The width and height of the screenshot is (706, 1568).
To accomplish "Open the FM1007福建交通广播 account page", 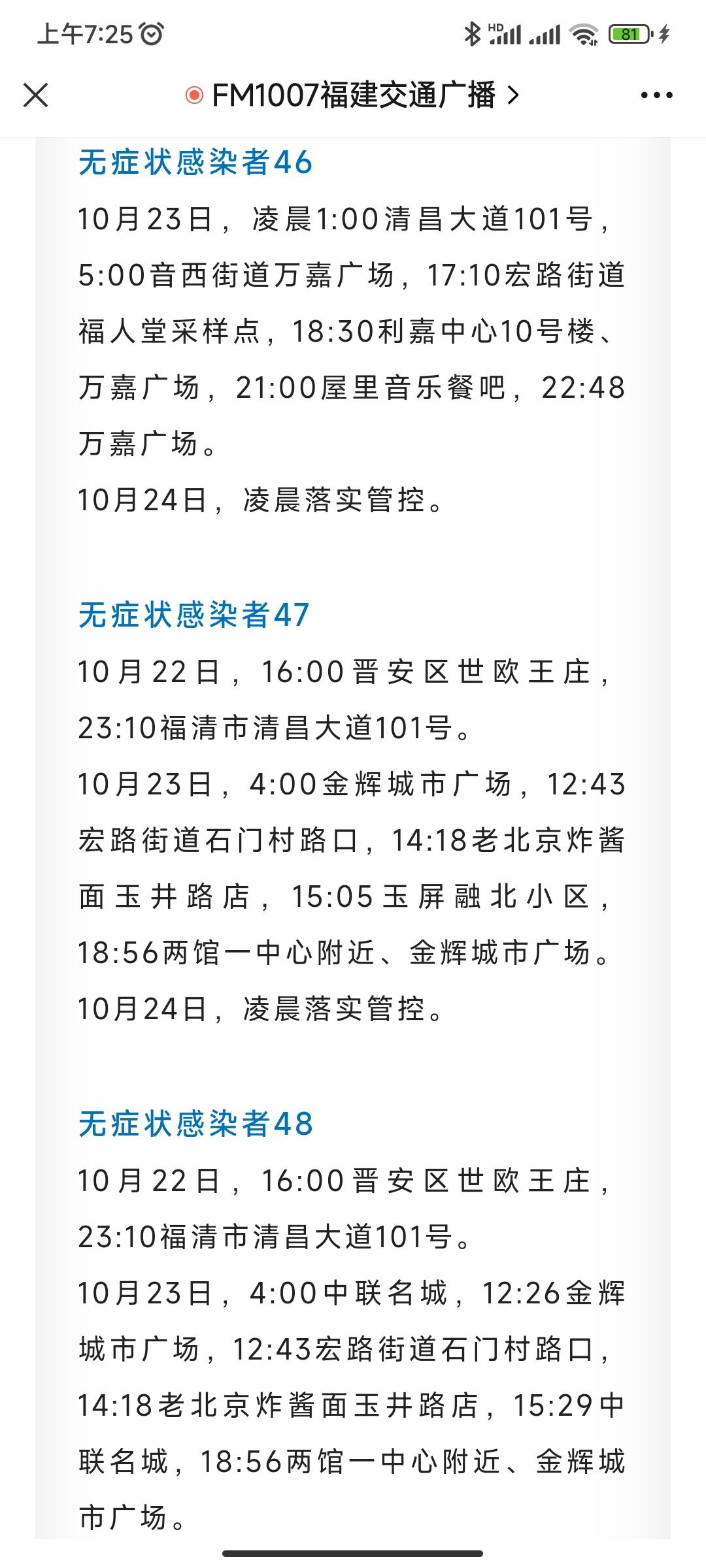I will tap(352, 95).
